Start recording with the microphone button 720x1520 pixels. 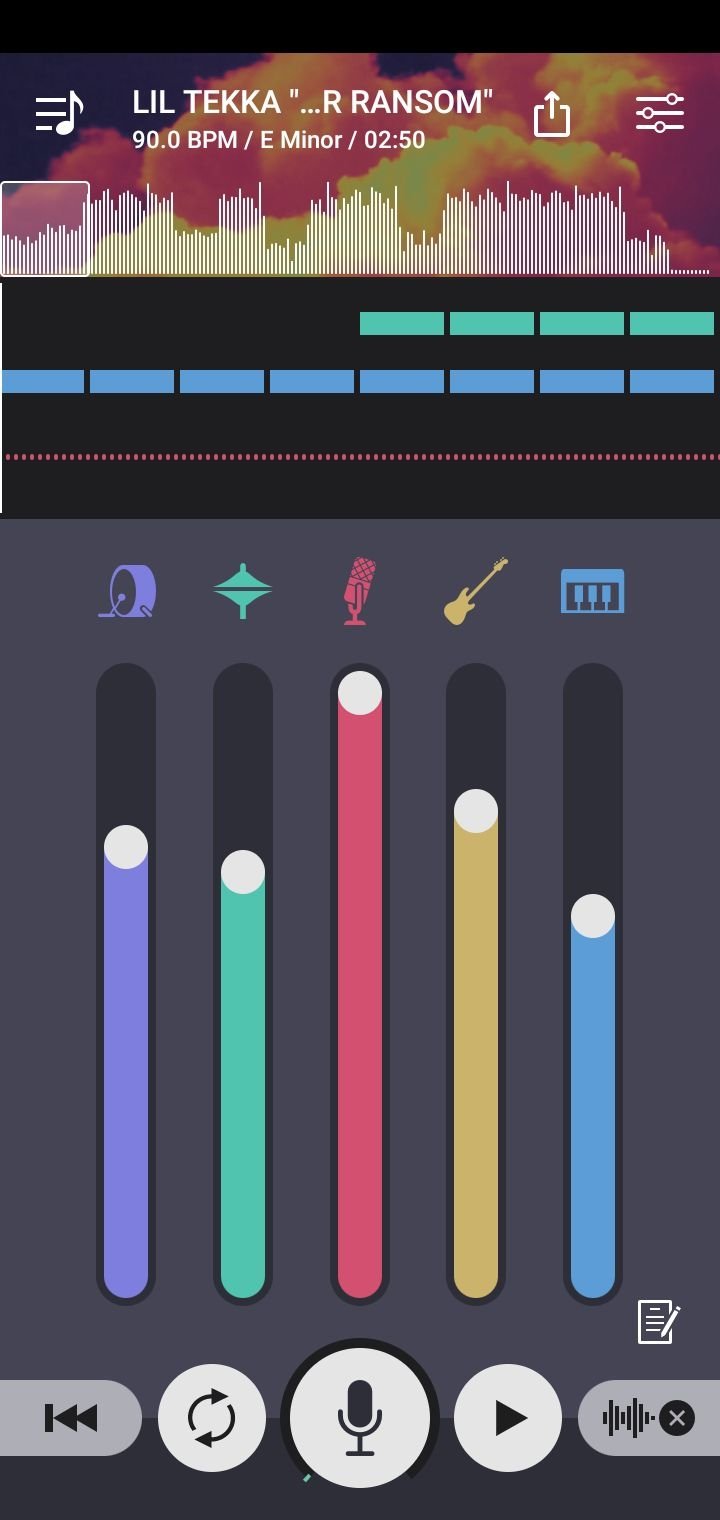point(360,1418)
